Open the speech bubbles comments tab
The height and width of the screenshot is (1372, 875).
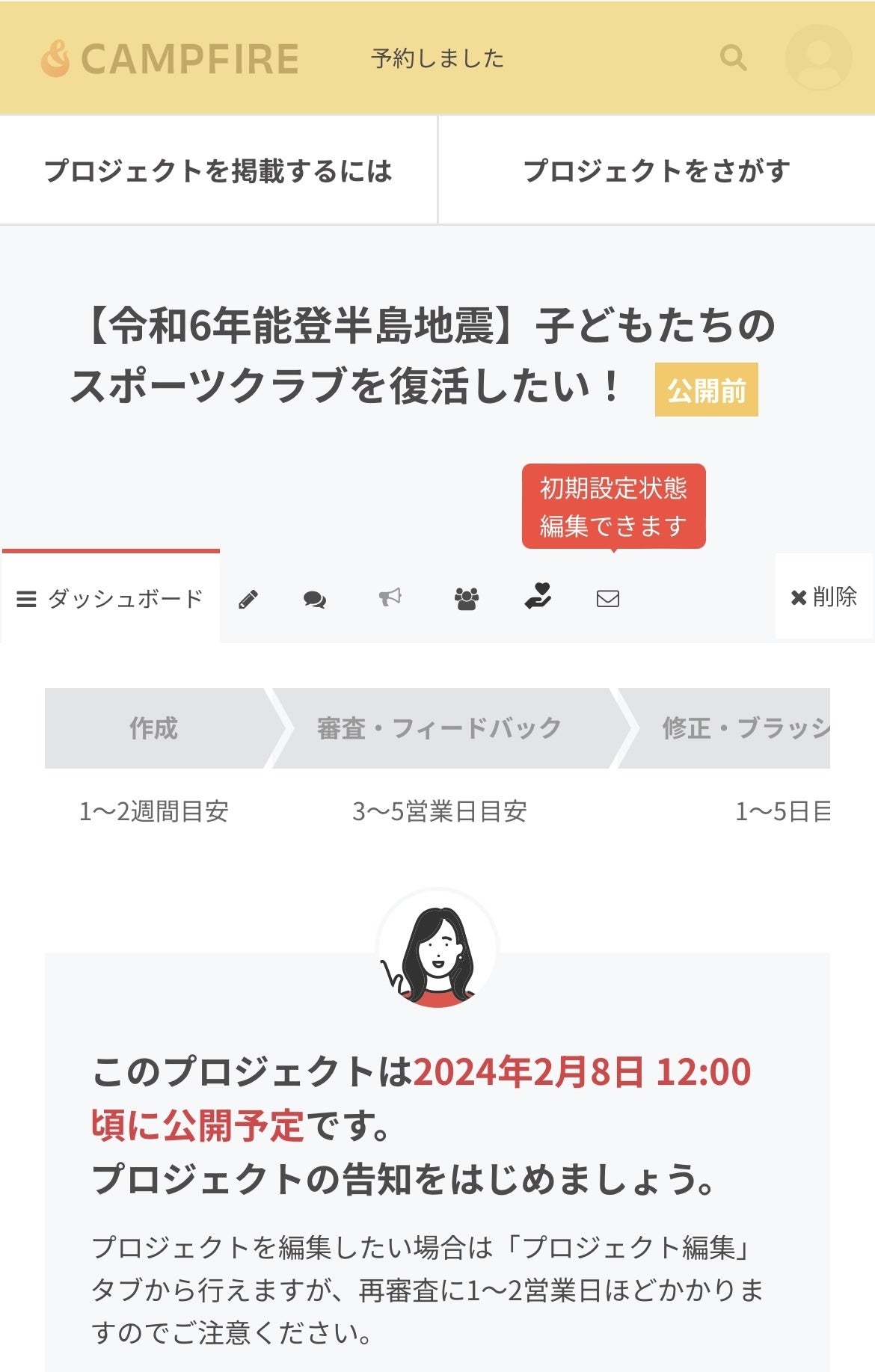point(315,599)
